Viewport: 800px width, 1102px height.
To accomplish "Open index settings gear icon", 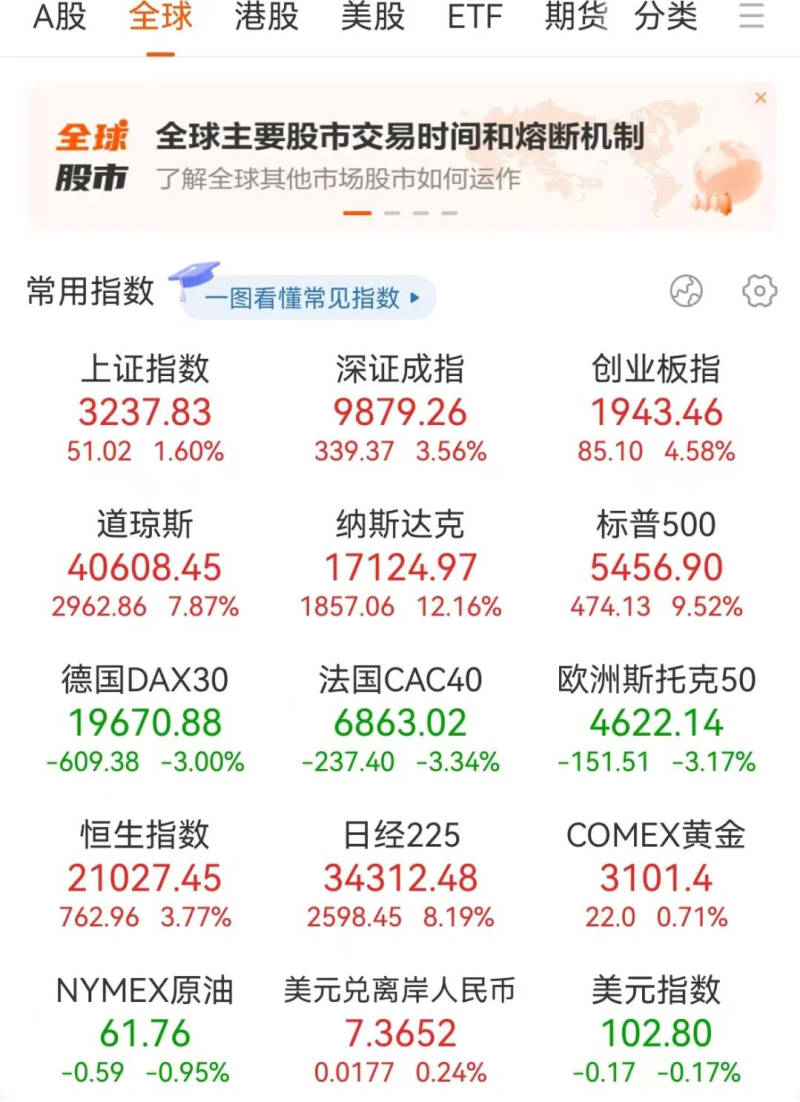I will pyautogui.click(x=759, y=291).
